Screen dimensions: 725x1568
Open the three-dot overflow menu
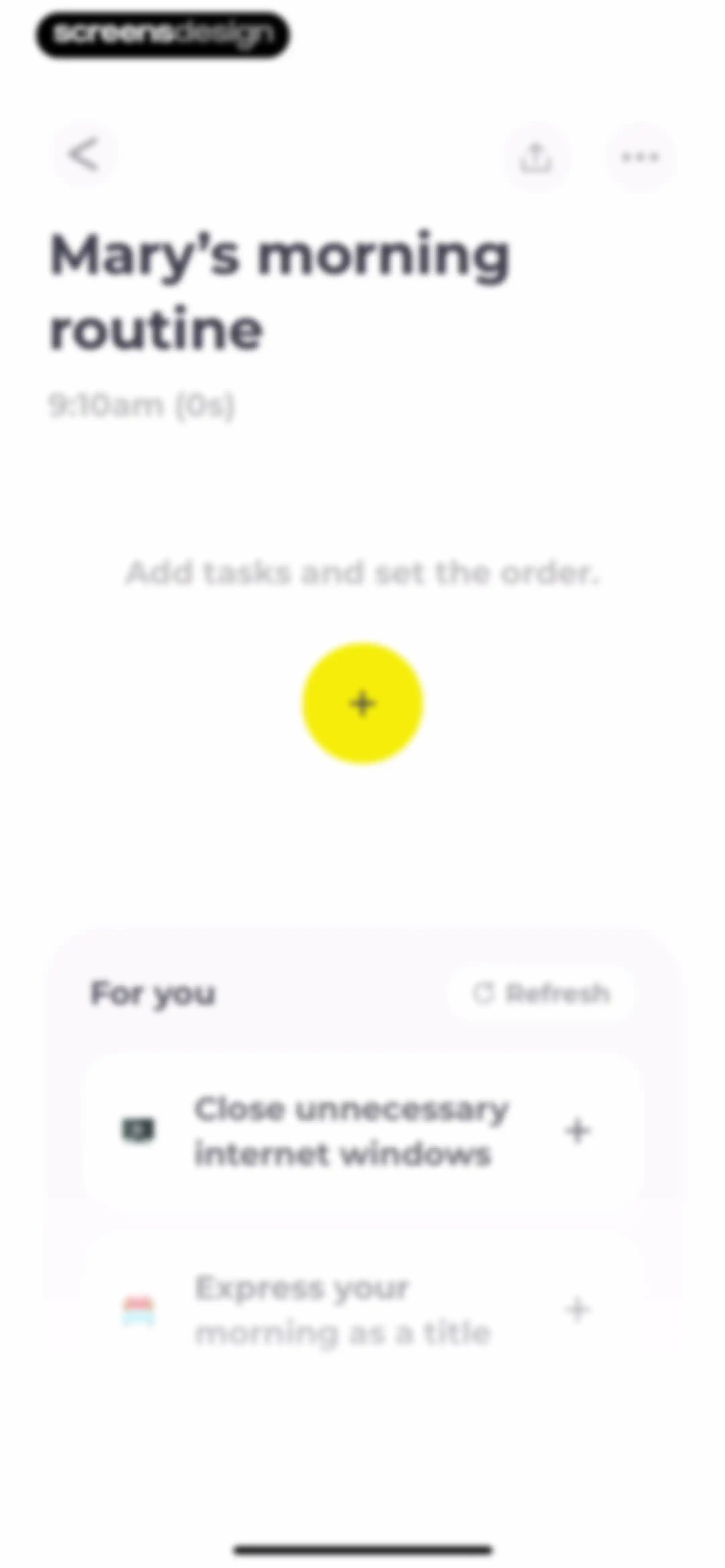click(x=640, y=158)
